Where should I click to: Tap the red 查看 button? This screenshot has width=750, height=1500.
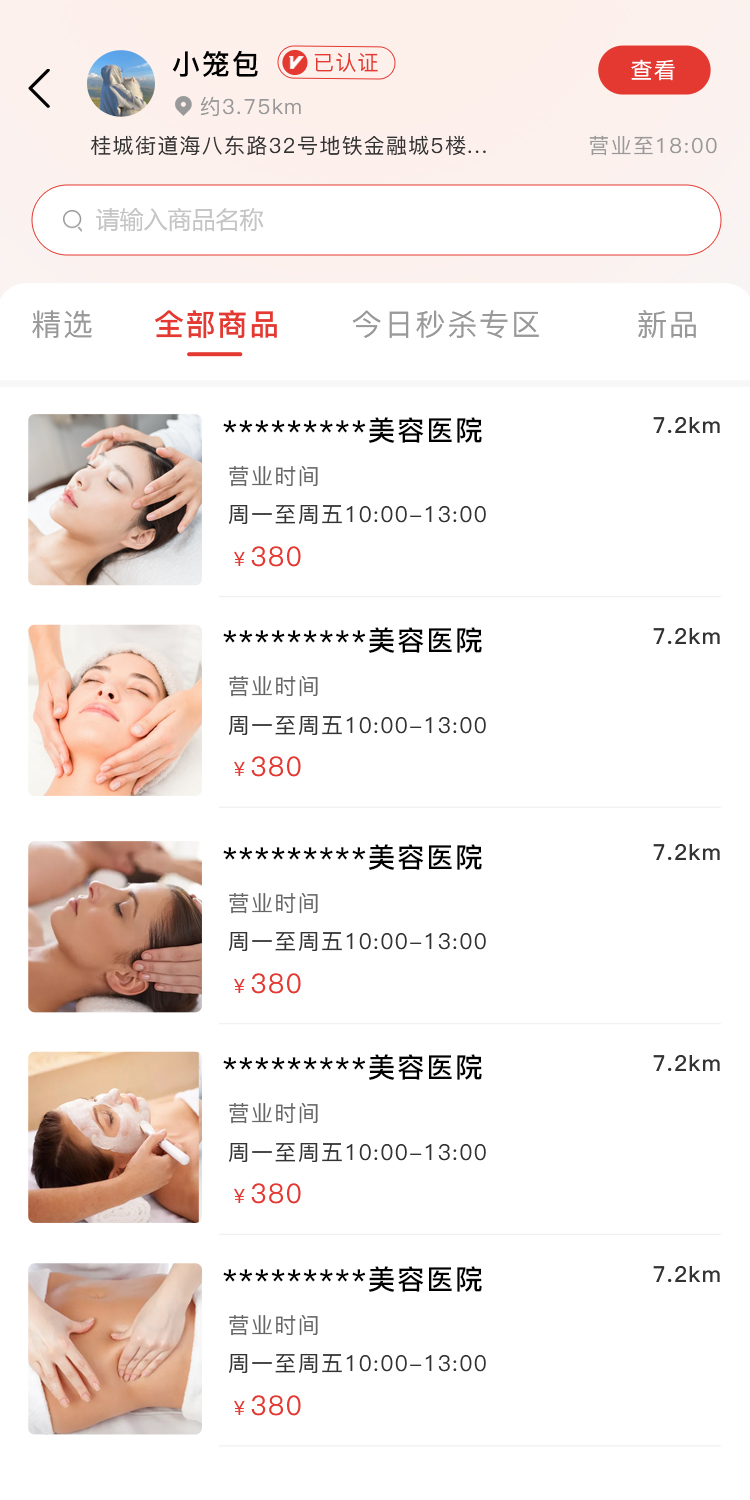click(654, 70)
